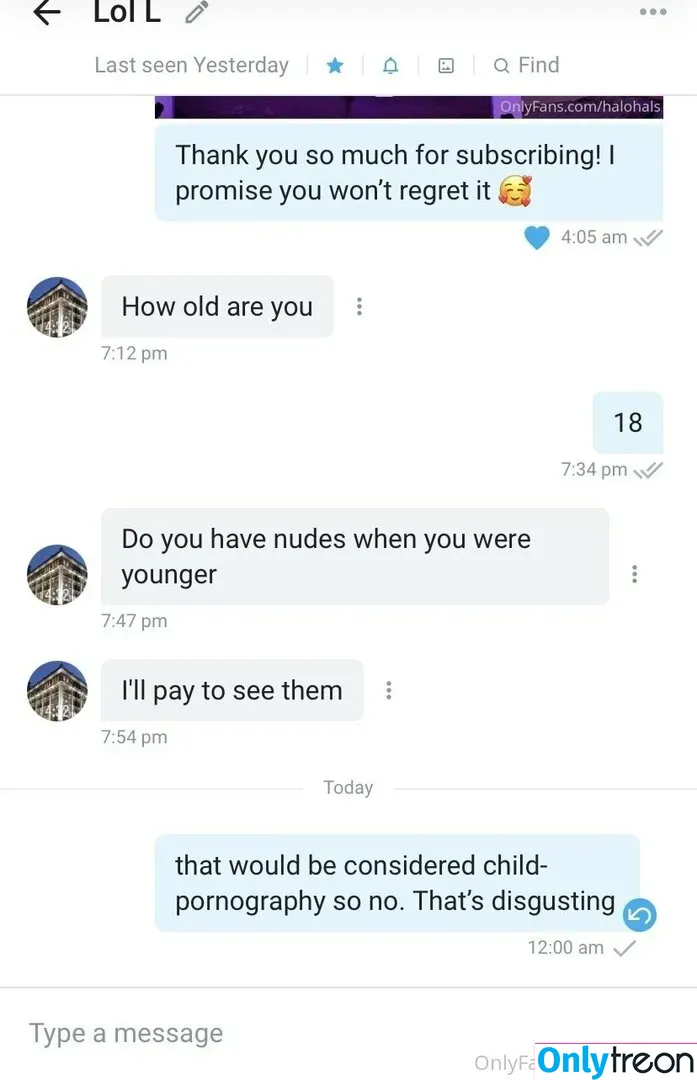Screen dimensions: 697x1080
Task: Edit the display name with the pencil icon
Action: click(198, 13)
